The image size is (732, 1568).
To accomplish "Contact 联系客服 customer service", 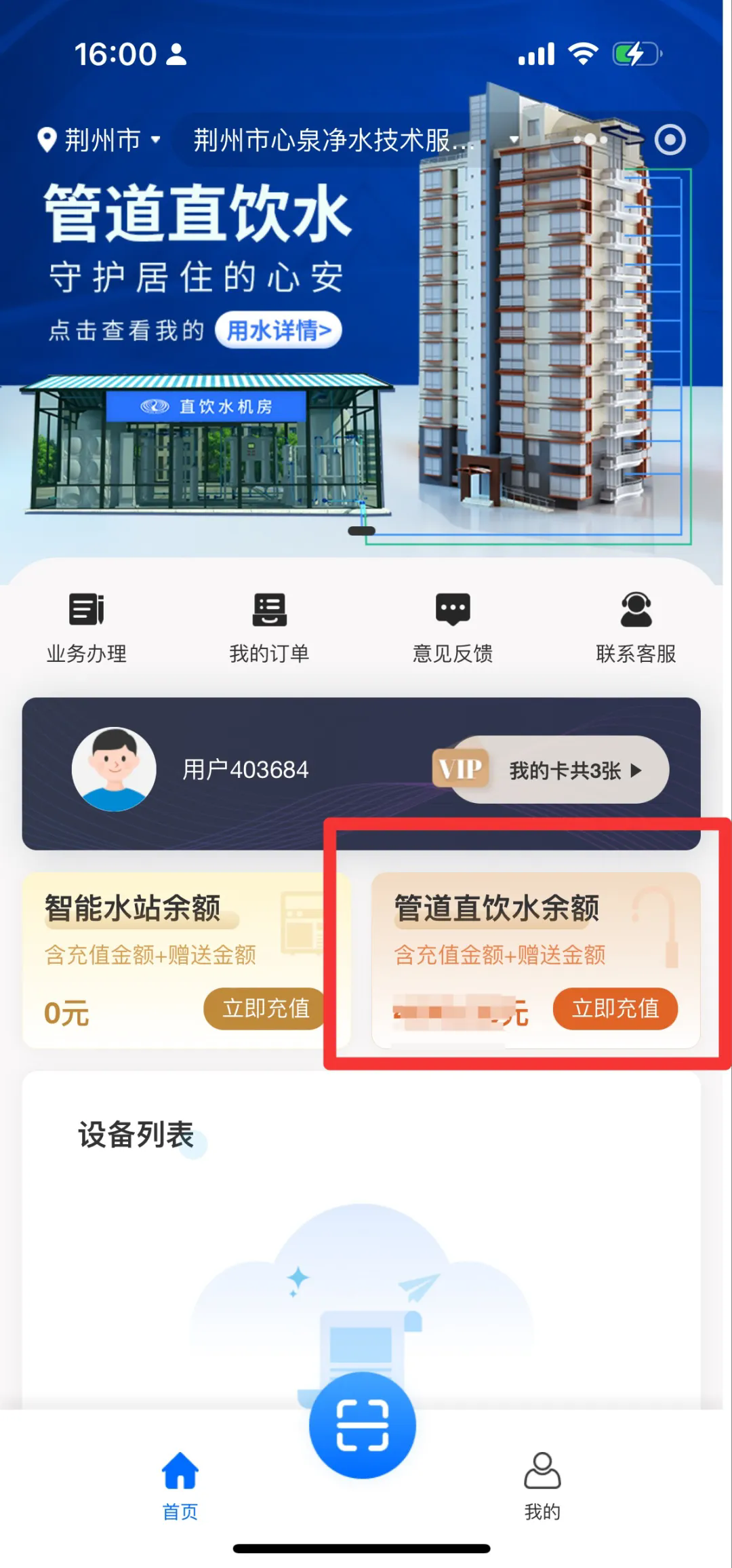I will (636, 627).
